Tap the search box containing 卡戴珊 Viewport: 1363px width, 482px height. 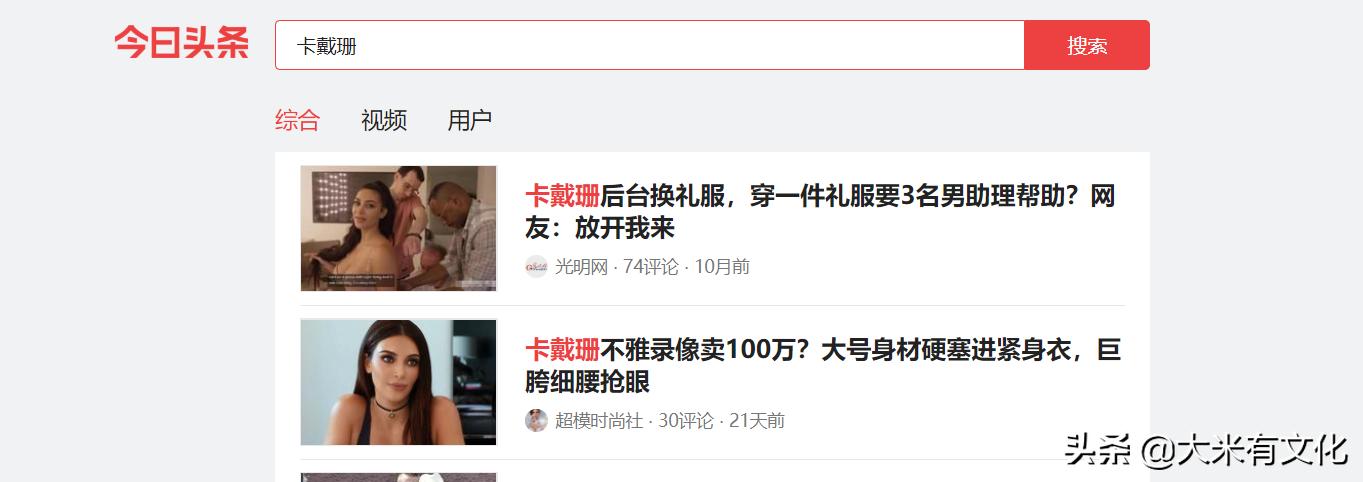[x=650, y=45]
